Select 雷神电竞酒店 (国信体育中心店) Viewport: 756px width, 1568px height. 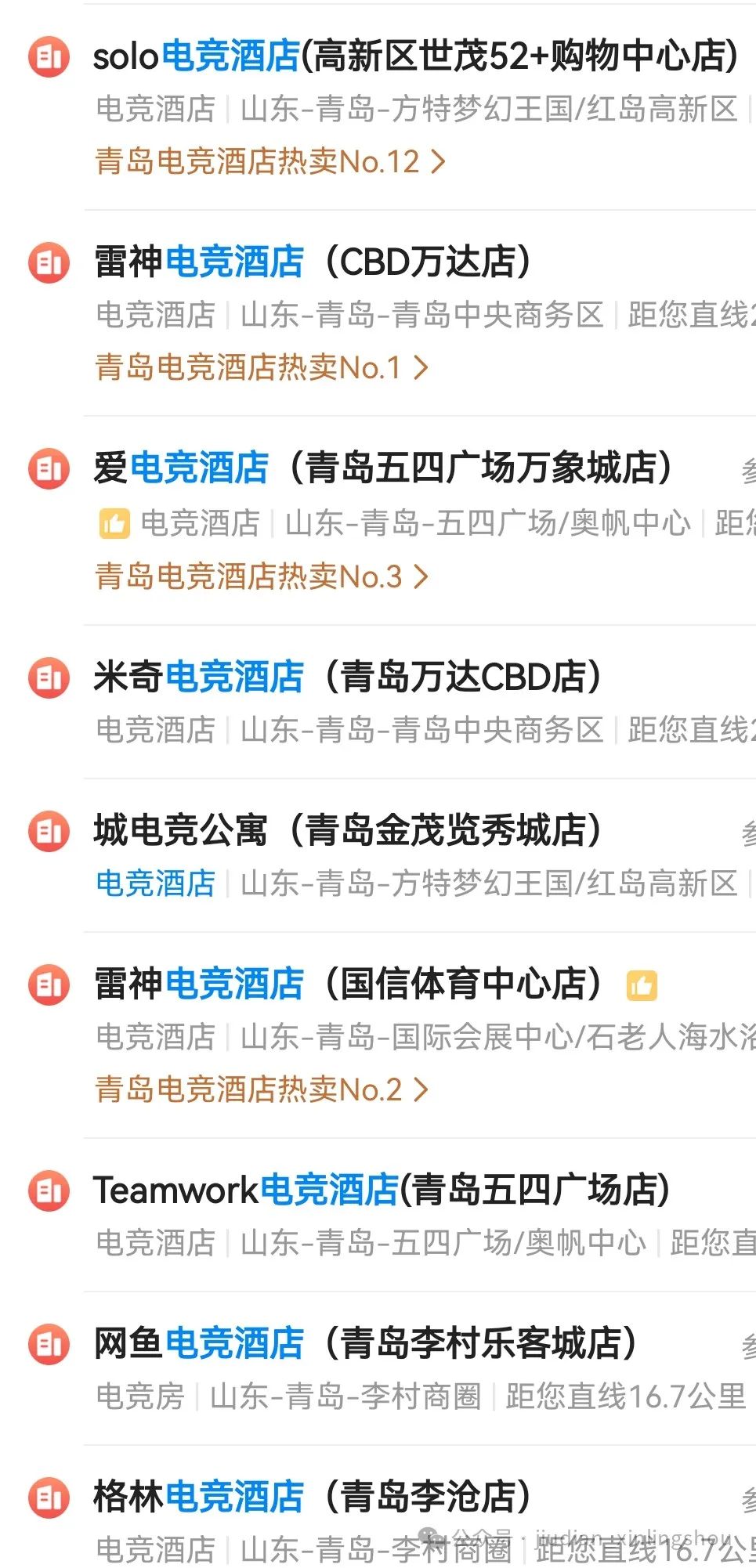click(347, 985)
